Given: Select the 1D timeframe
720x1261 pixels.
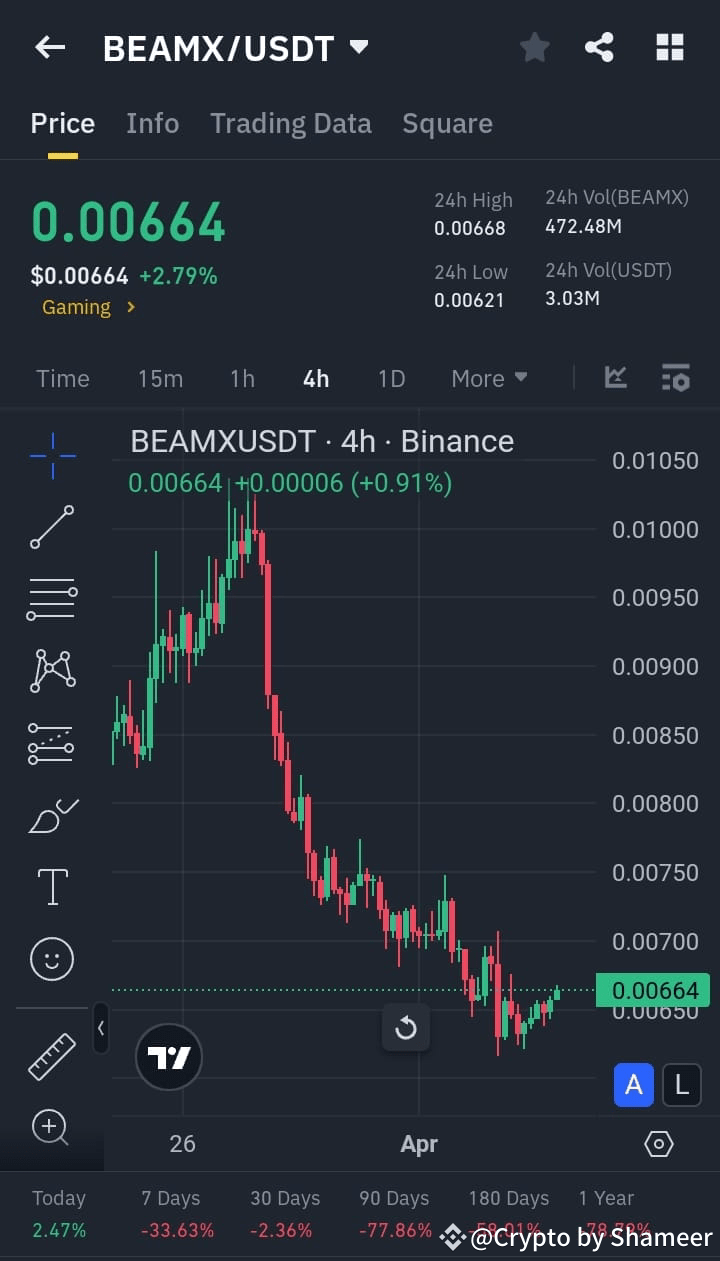Looking at the screenshot, I should click(391, 378).
